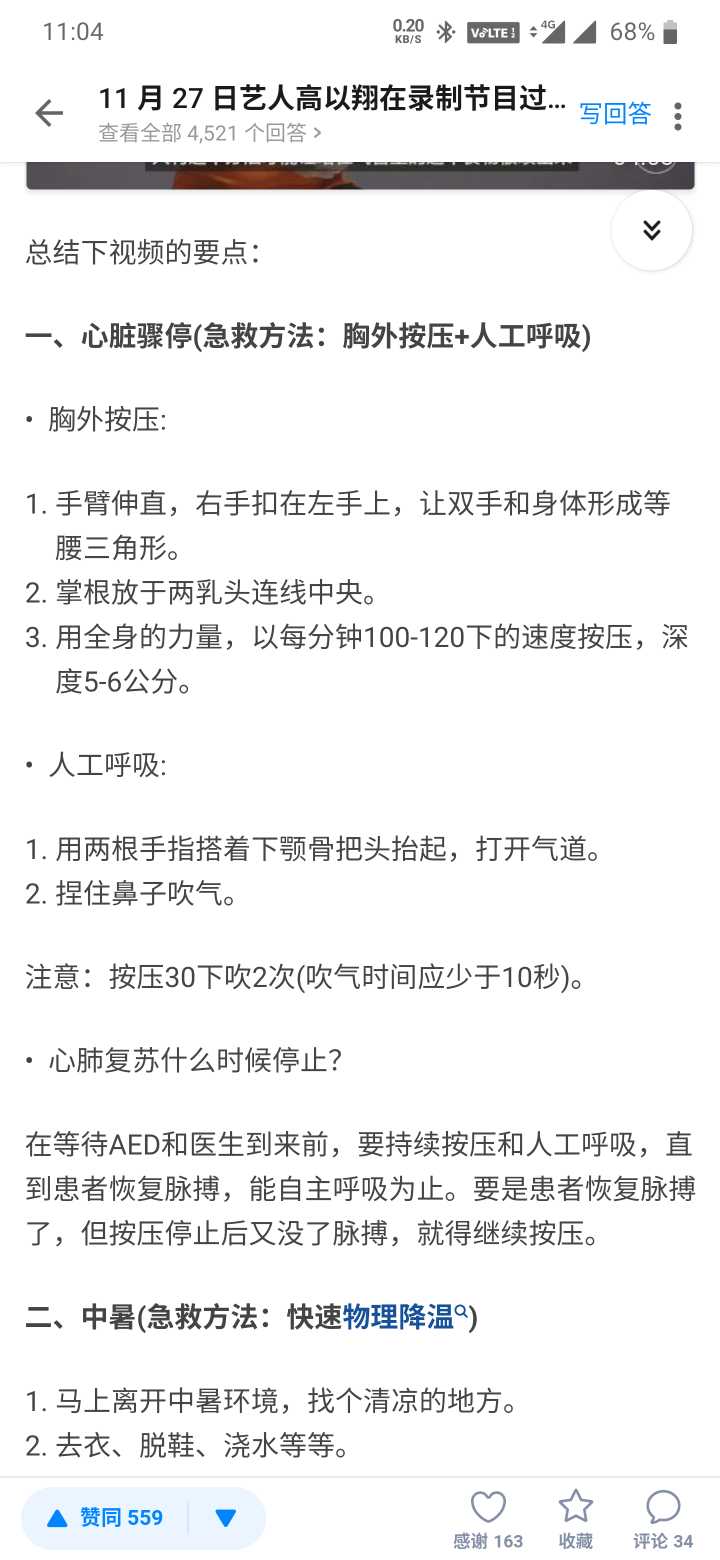The width and height of the screenshot is (720, 1560).
Task: Open the 34 comments
Action: click(663, 1519)
